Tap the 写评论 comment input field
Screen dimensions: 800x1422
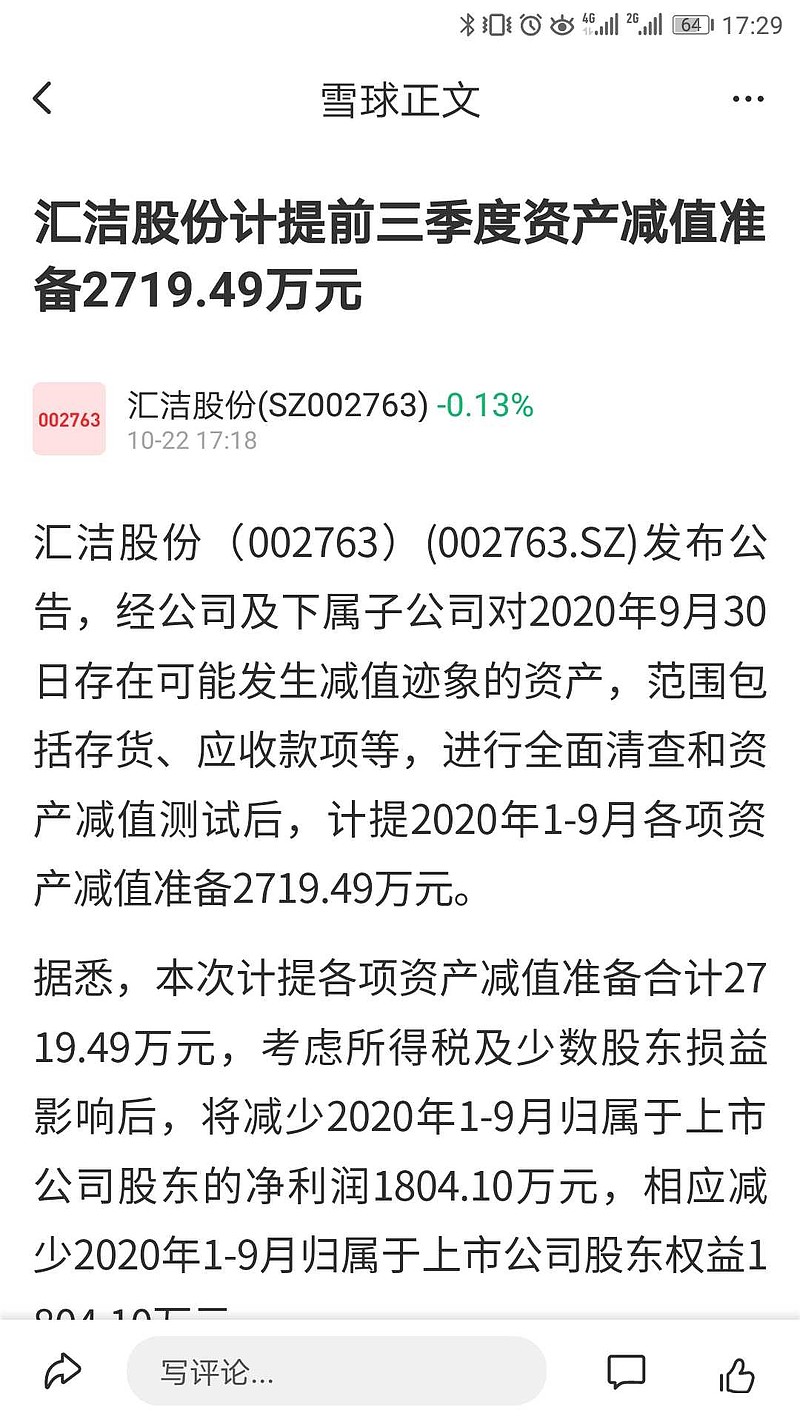336,1371
